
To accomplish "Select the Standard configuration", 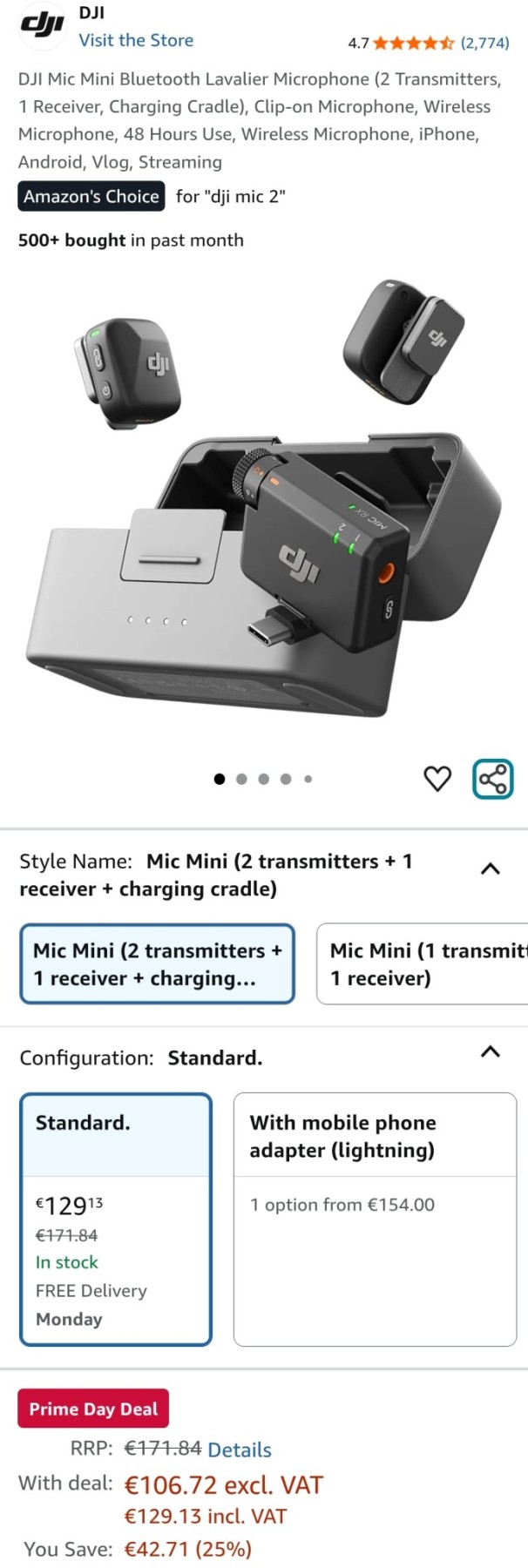I will point(116,1218).
